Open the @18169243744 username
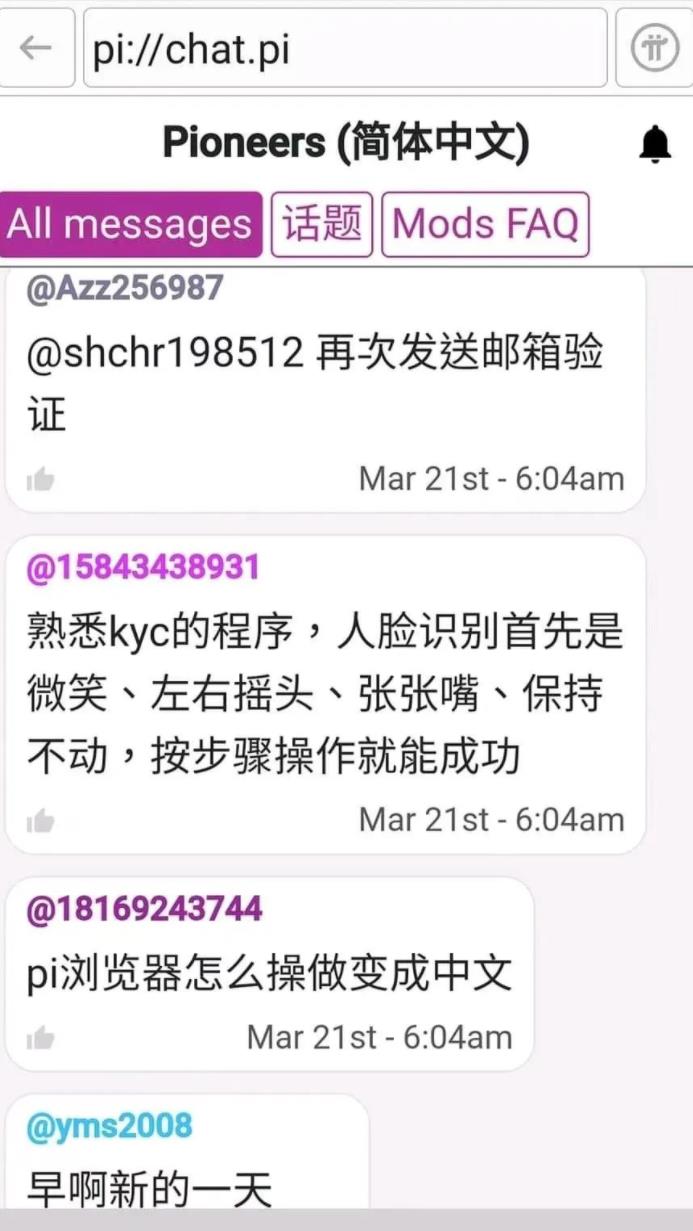 (x=145, y=909)
